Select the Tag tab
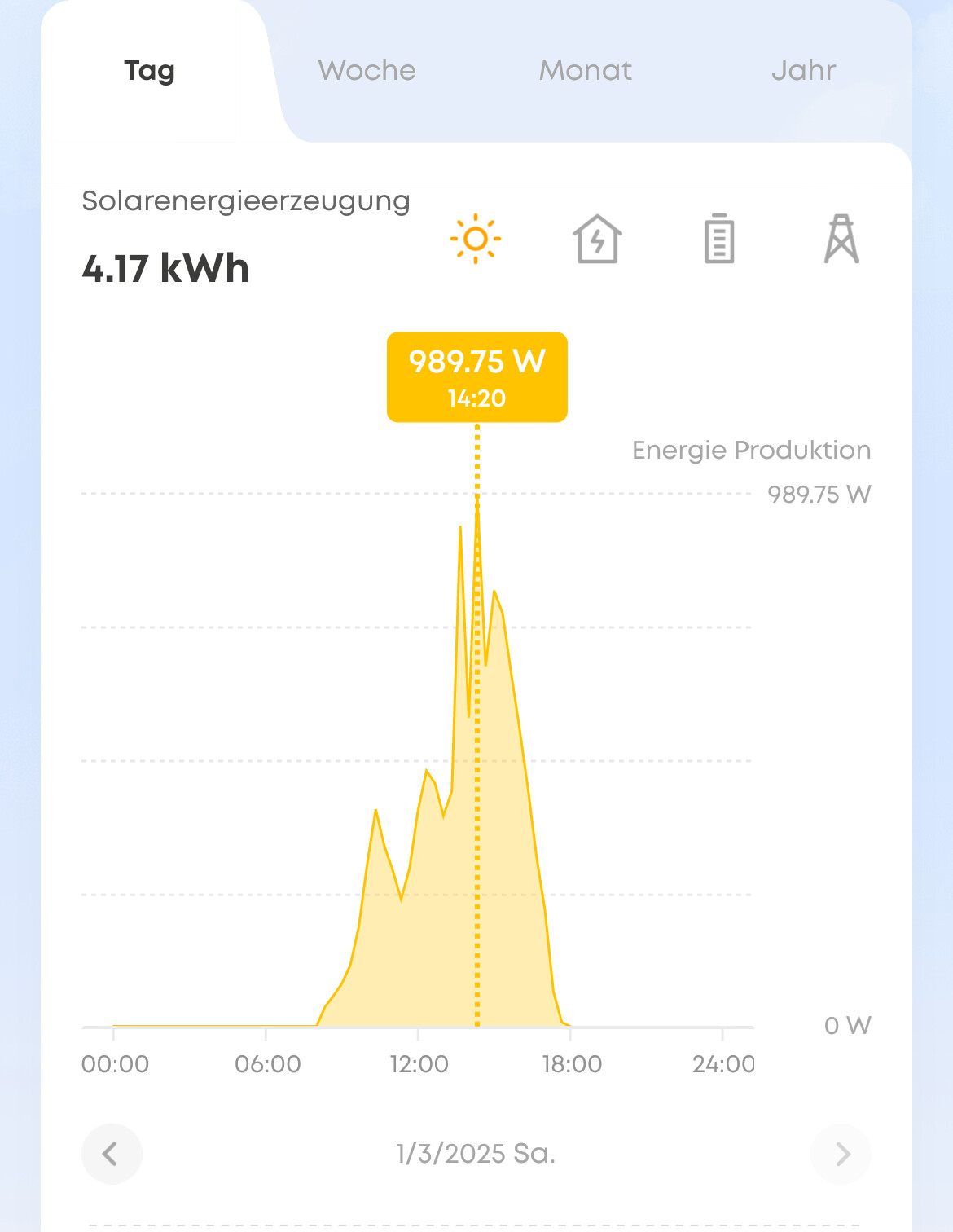 pos(149,71)
